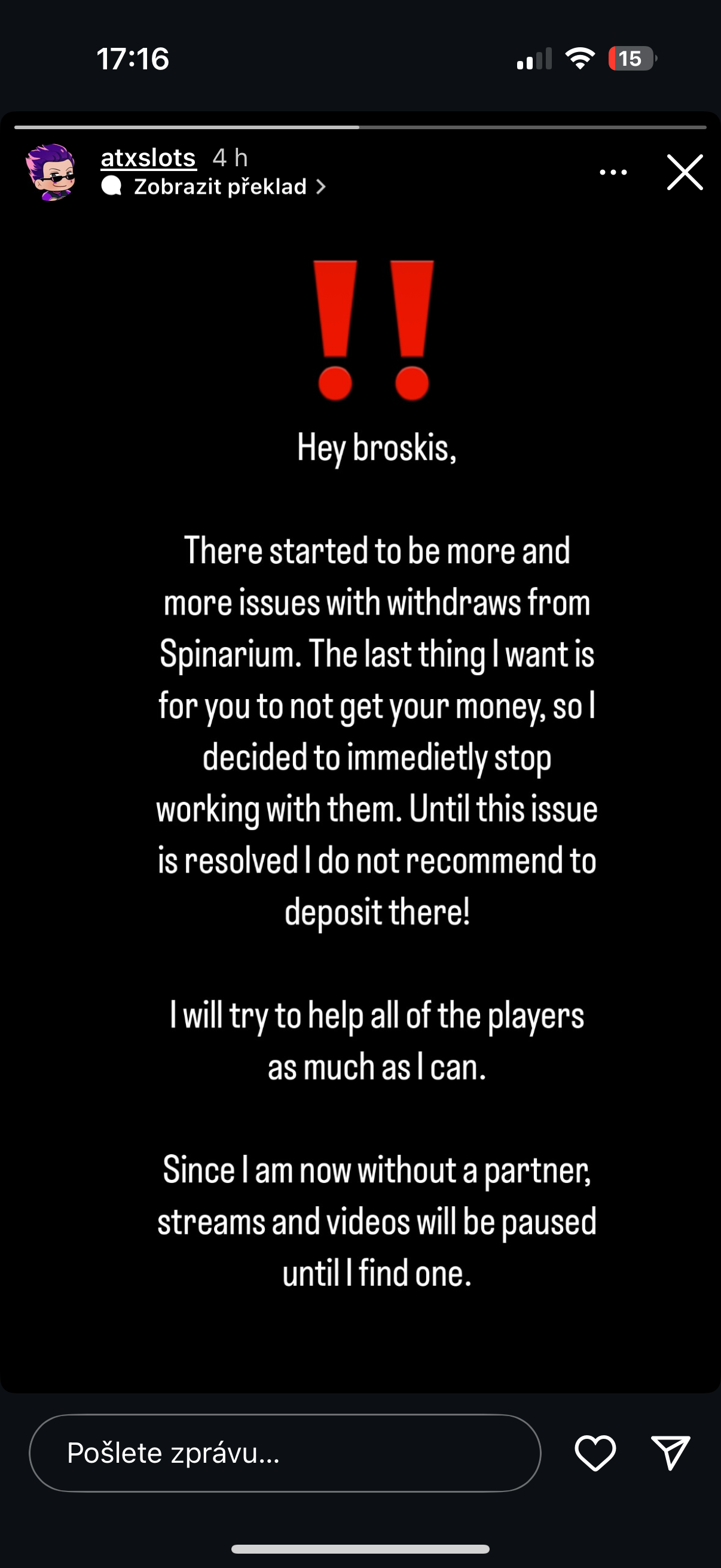
Task: Share the story via paper plane icon
Action: coord(670,1453)
